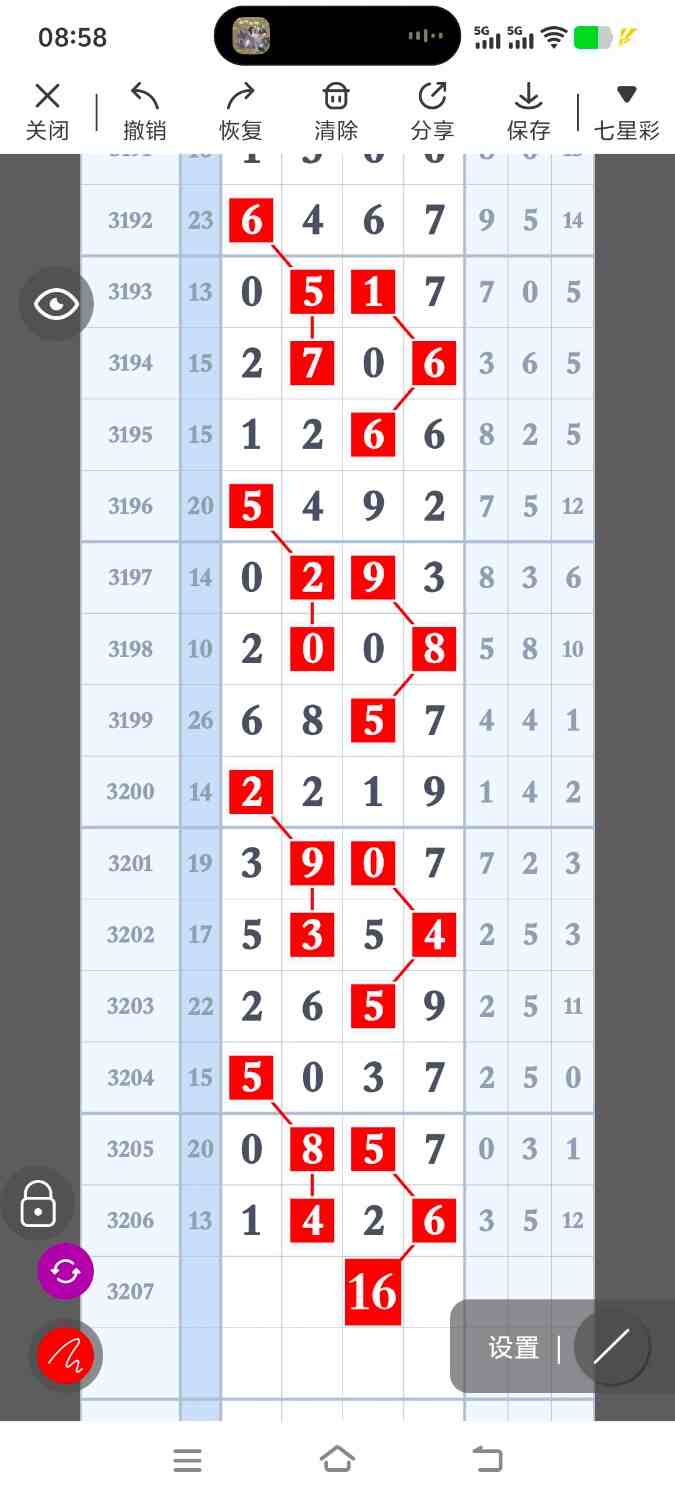Close the chart editor
675x1500 pixels.
pyautogui.click(x=47, y=111)
